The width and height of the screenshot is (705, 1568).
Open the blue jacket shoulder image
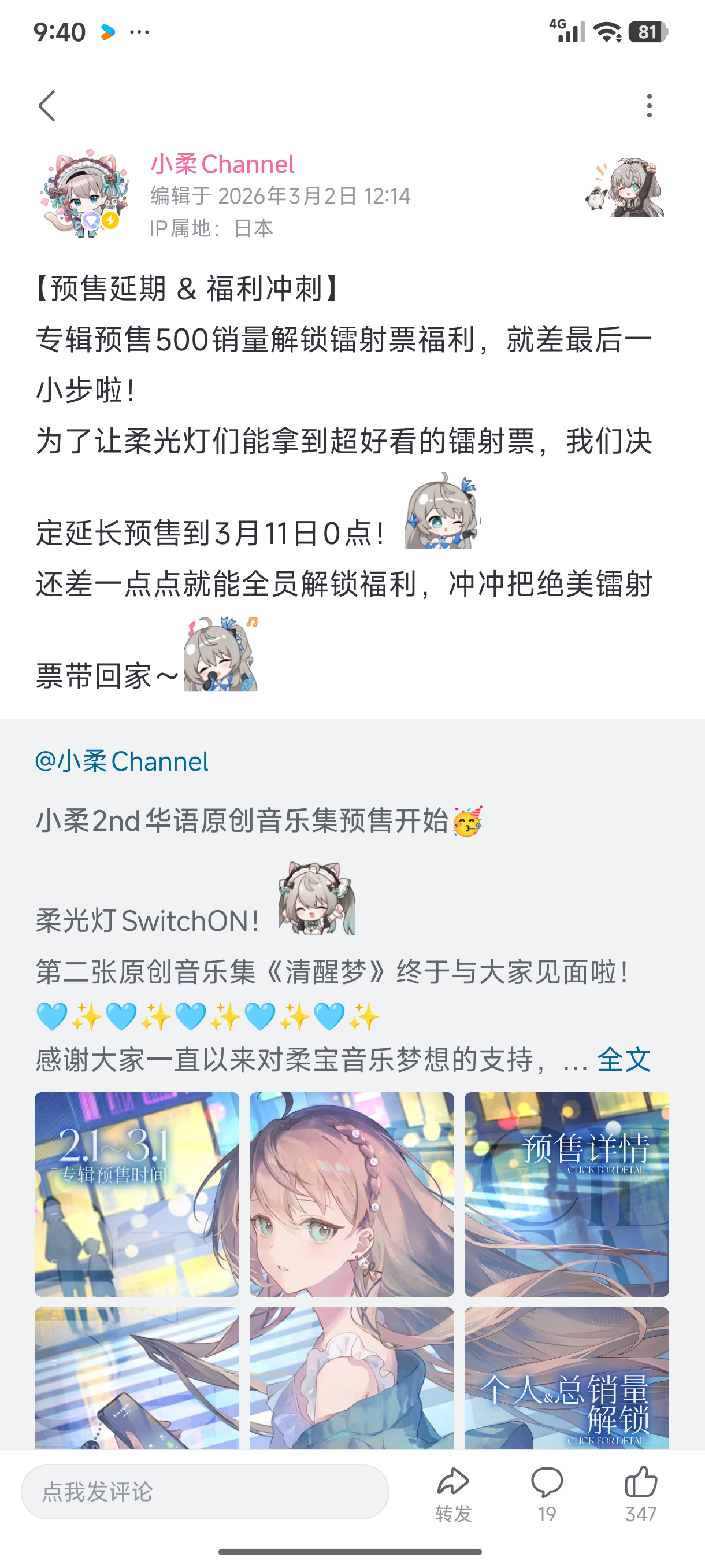pyautogui.click(x=351, y=1377)
